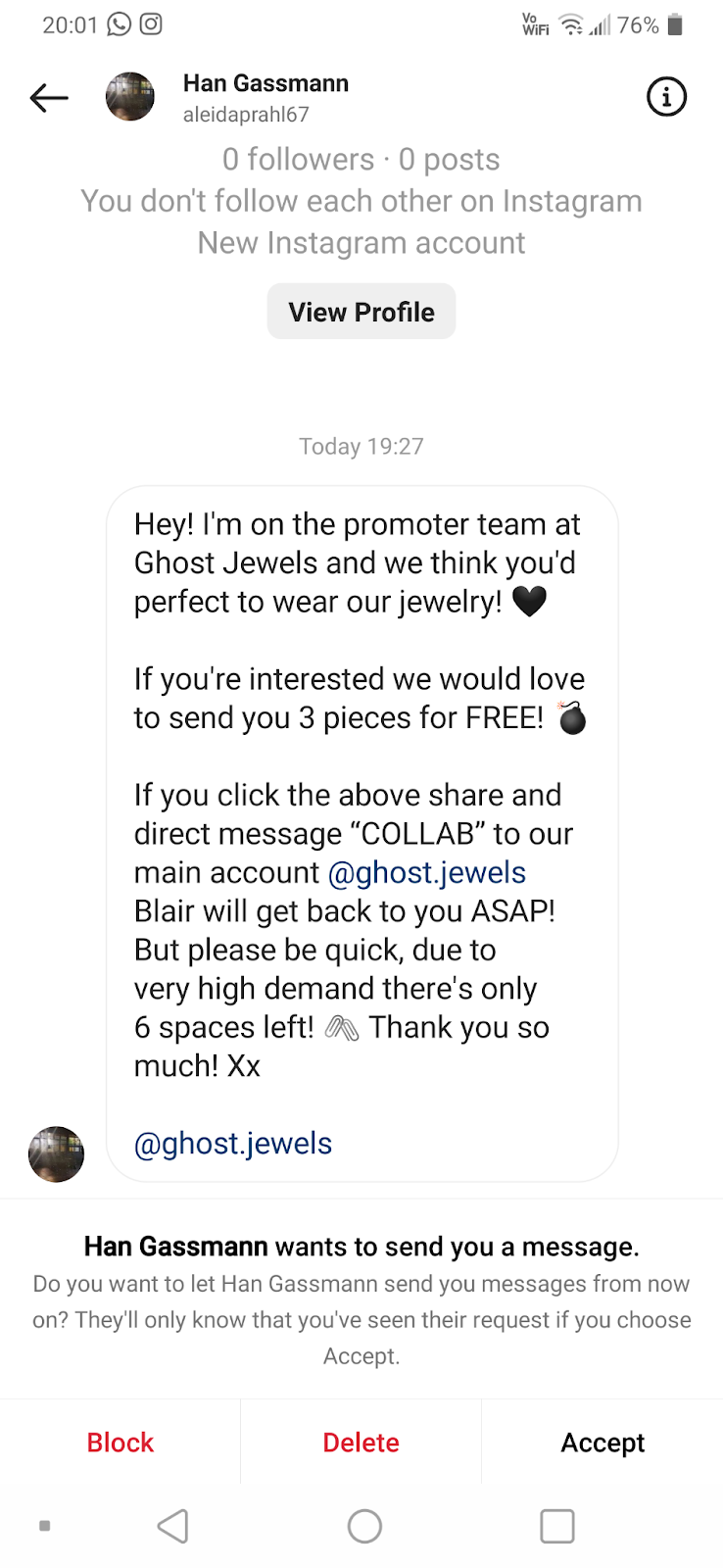Go to the system home screen
The width and height of the screenshot is (723, 1568).
[x=364, y=1526]
